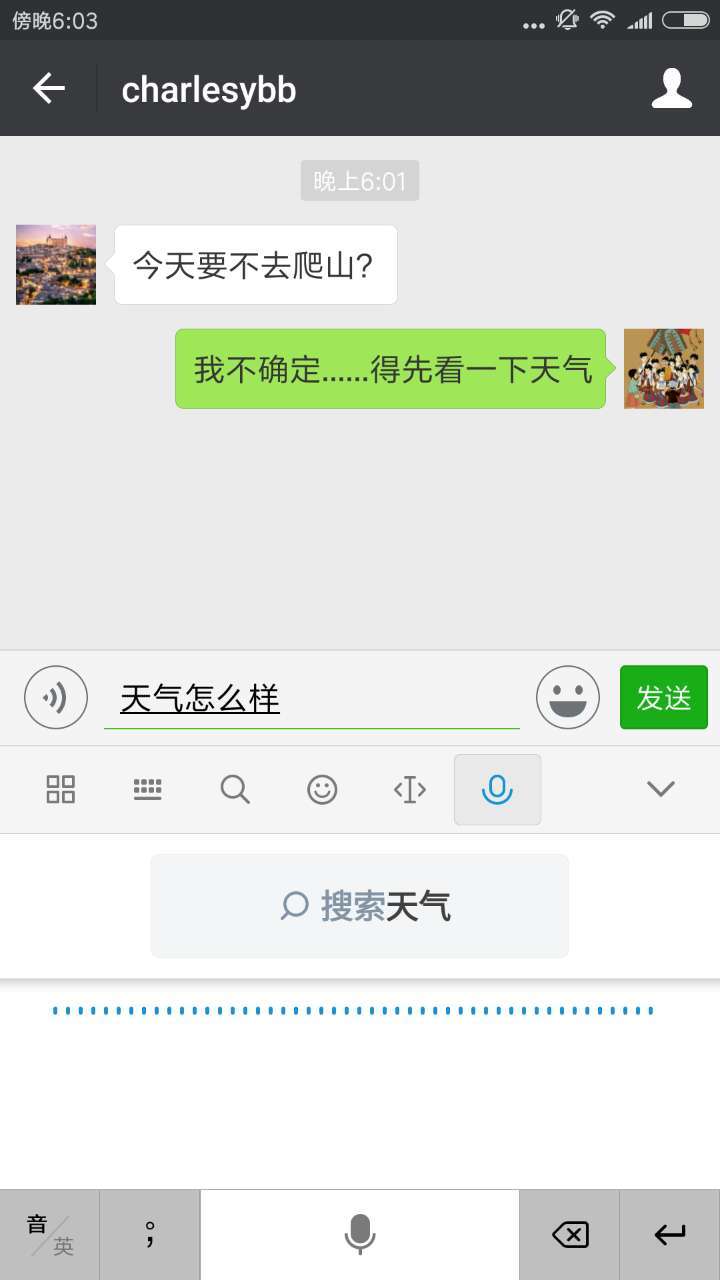Insert punctuation with the semicolon key
Screen dimensions: 720x1280
(x=150, y=1235)
